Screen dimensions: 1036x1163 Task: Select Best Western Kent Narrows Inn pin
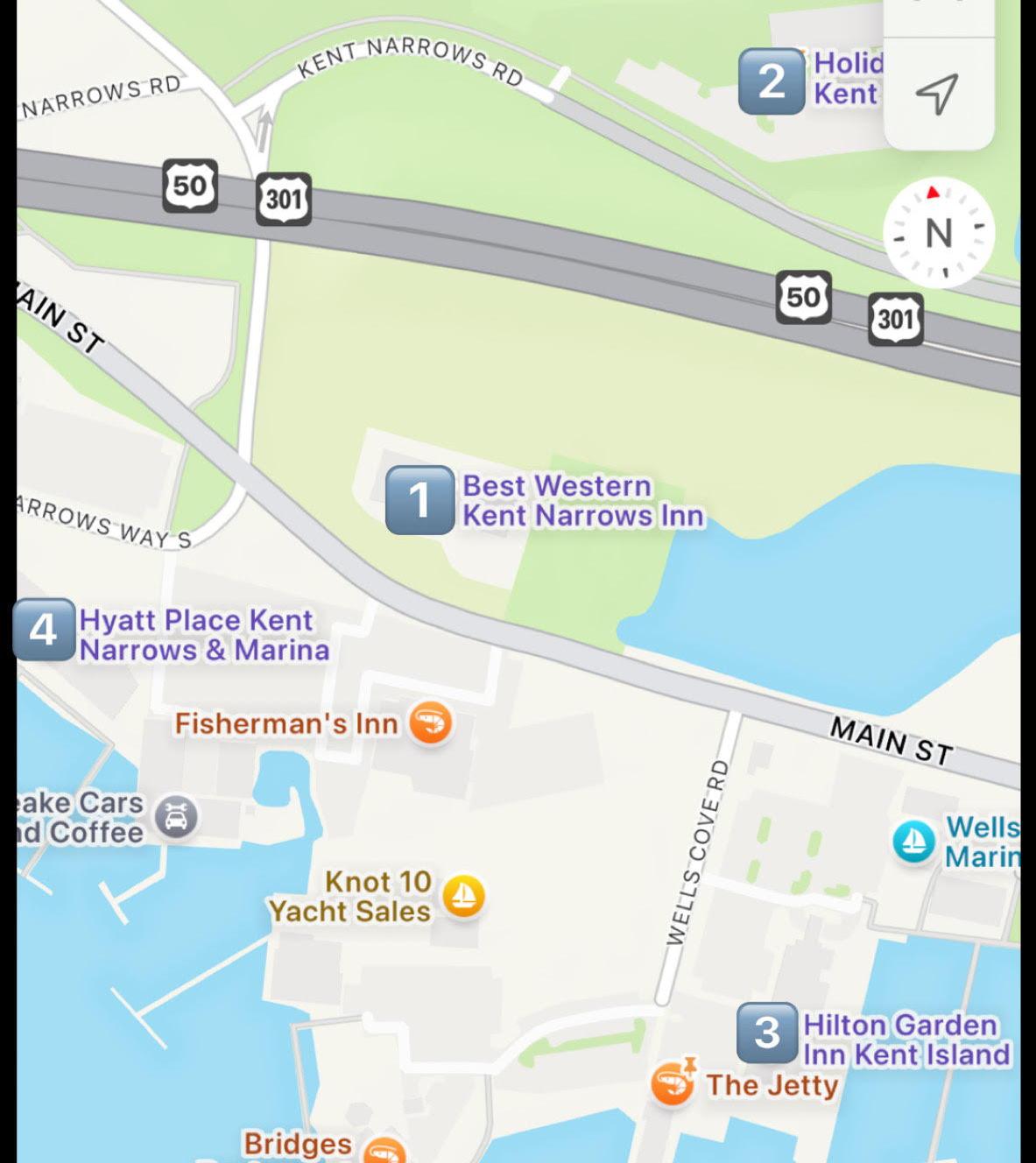click(x=420, y=500)
